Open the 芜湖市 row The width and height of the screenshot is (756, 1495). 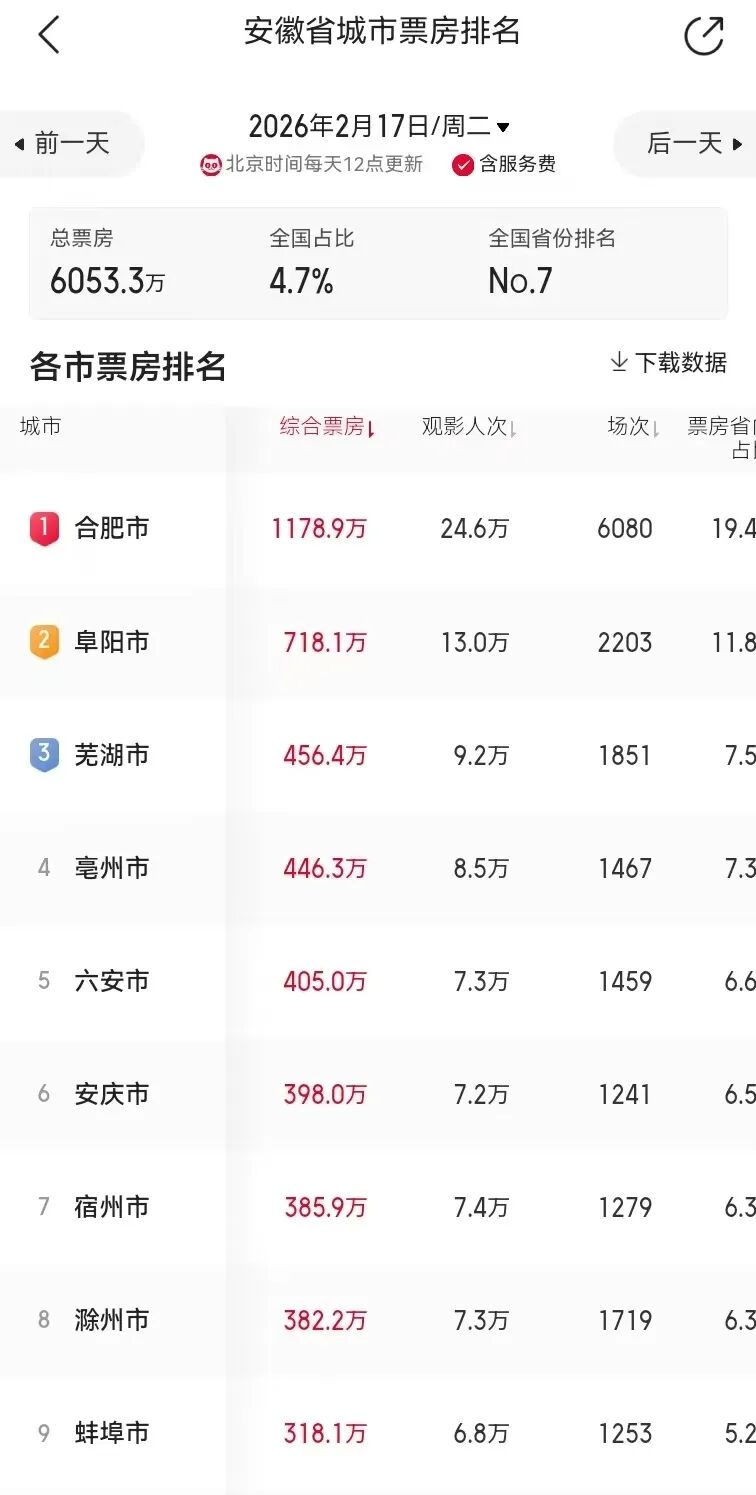pyautogui.click(x=111, y=755)
